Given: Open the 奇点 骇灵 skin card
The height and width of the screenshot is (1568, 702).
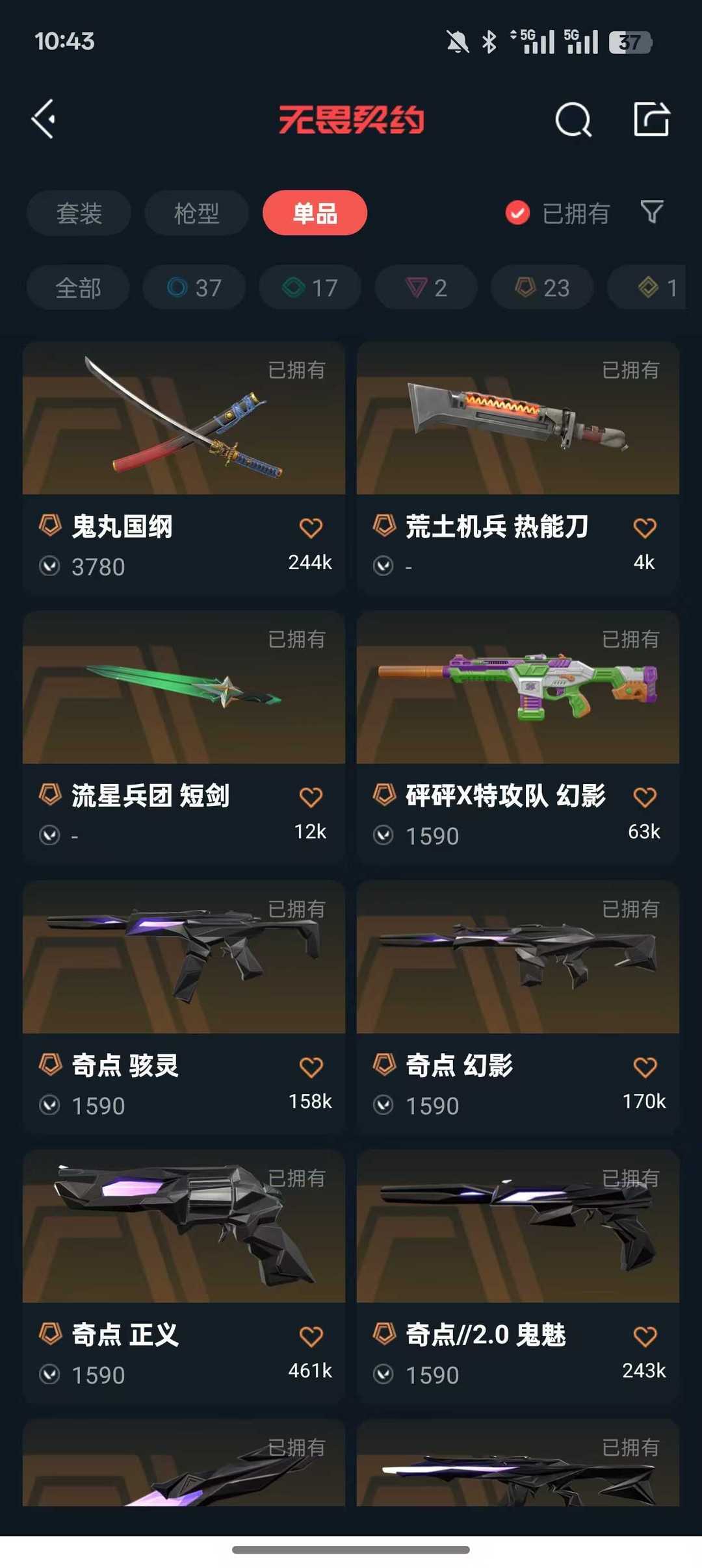Looking at the screenshot, I should [x=184, y=1007].
